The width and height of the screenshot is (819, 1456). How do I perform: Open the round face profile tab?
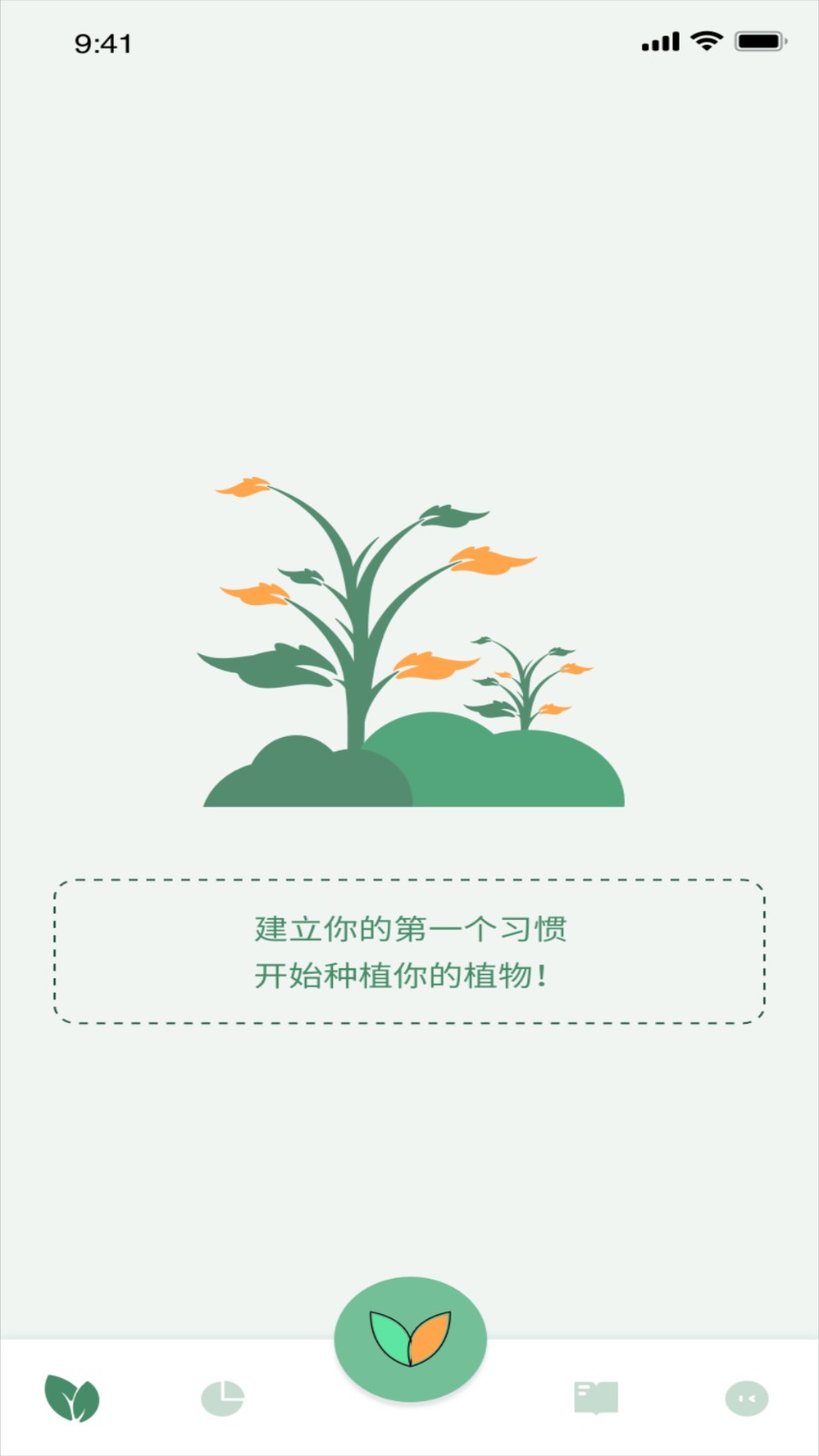tap(746, 1398)
